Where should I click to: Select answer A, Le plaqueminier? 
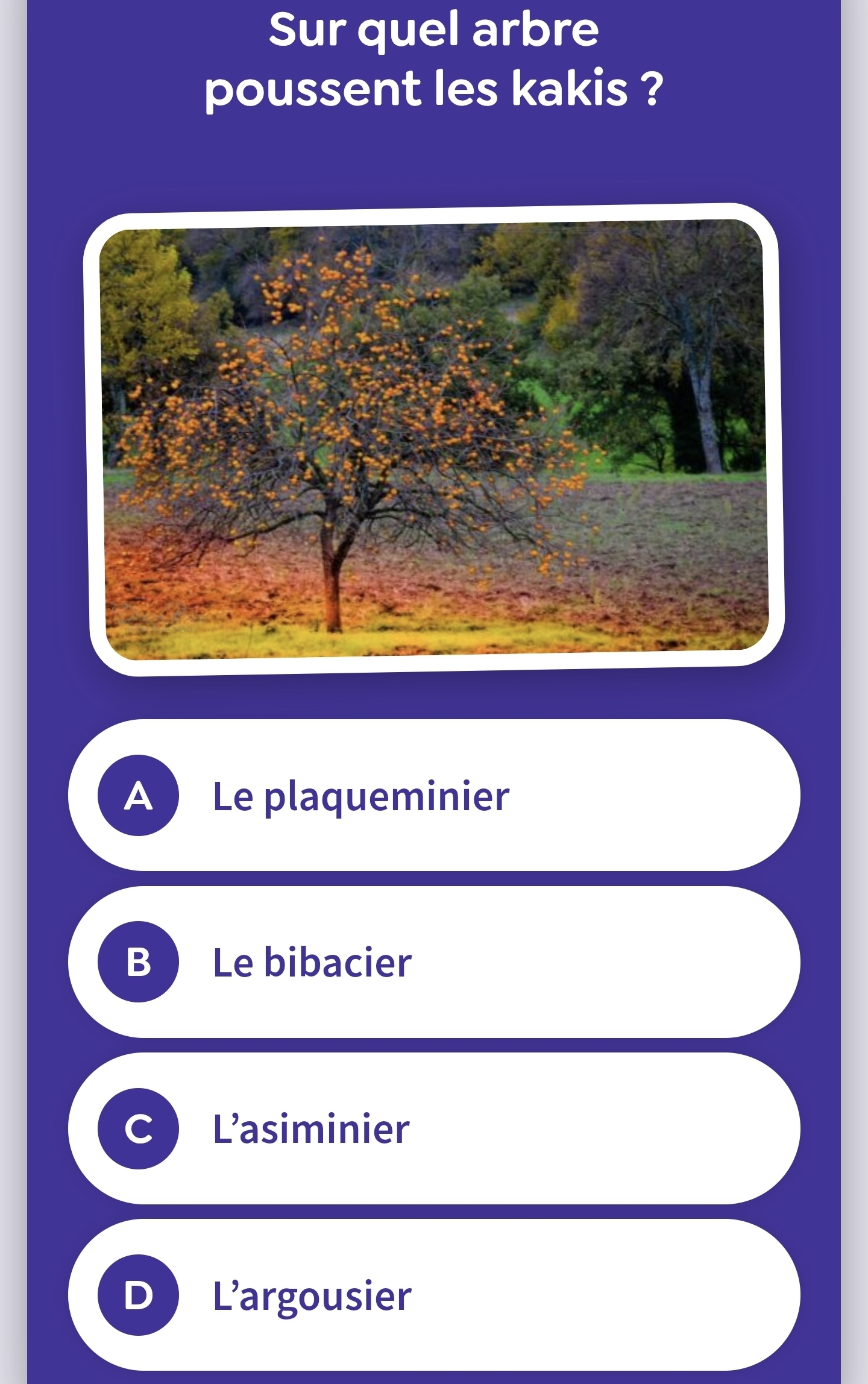pos(434,796)
